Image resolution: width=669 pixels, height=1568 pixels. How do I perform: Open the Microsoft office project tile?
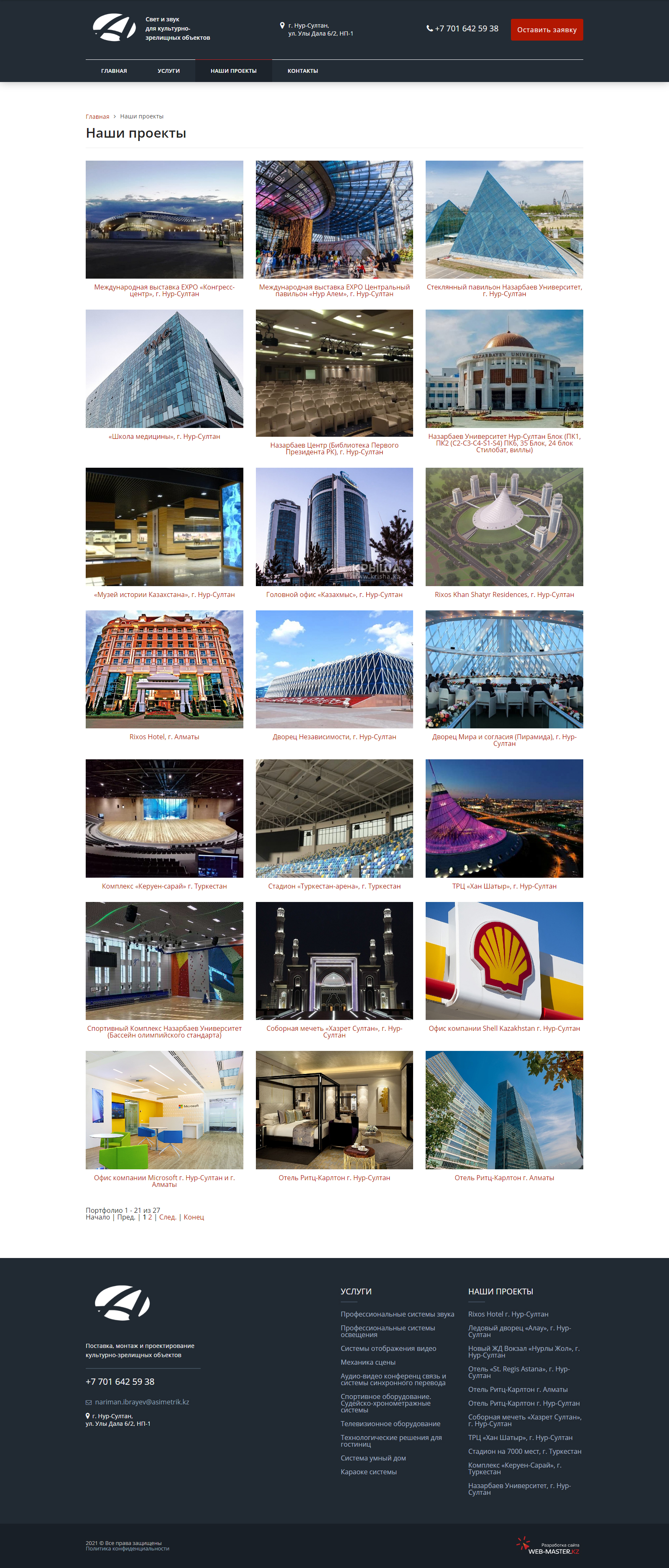click(x=164, y=1109)
